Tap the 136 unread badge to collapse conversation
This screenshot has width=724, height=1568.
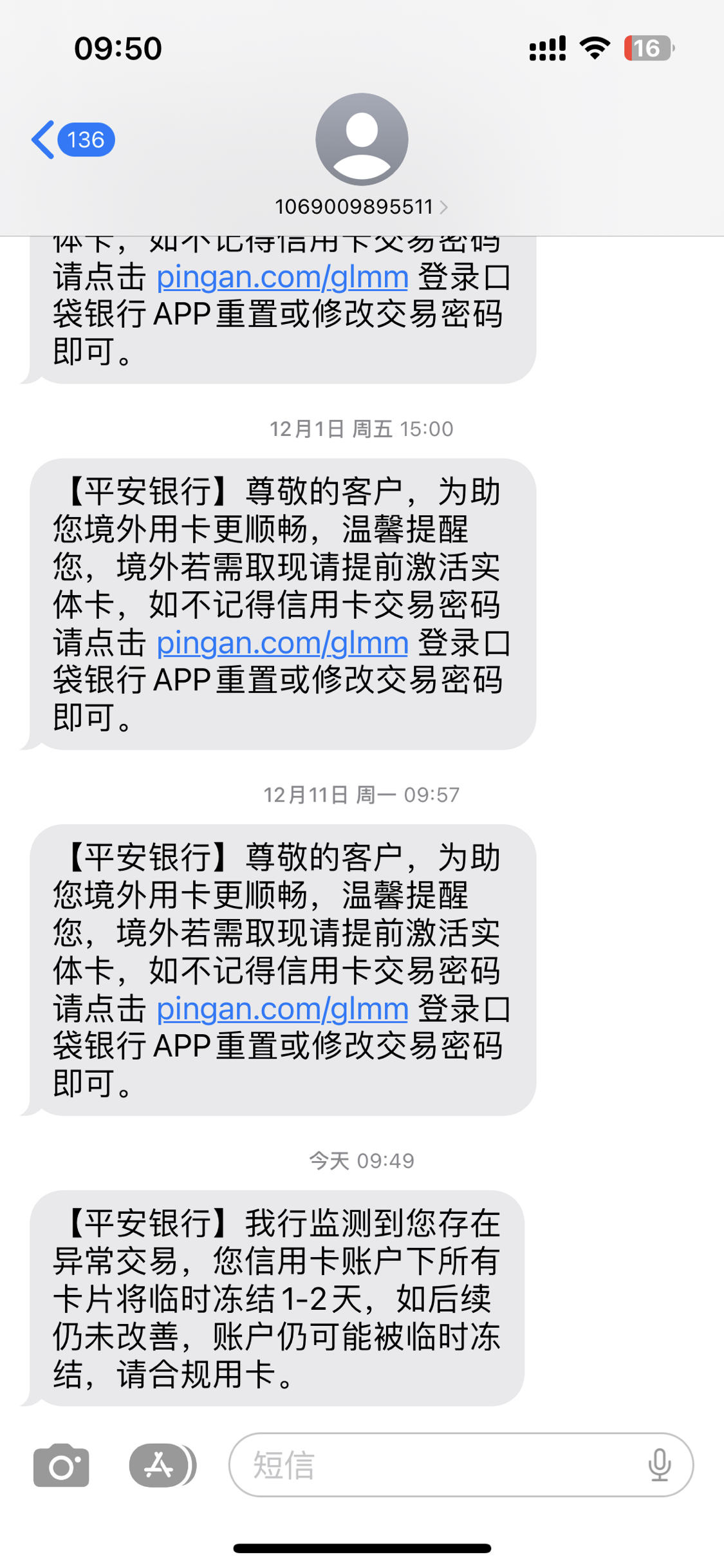84,138
